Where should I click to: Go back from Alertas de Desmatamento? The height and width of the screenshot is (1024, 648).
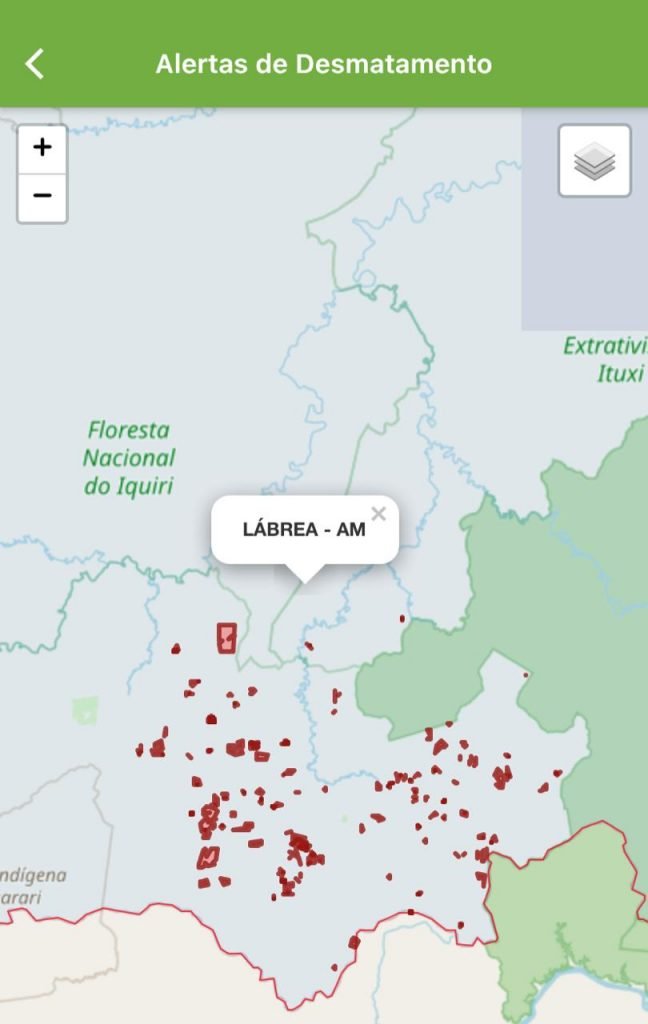pyautogui.click(x=35, y=64)
